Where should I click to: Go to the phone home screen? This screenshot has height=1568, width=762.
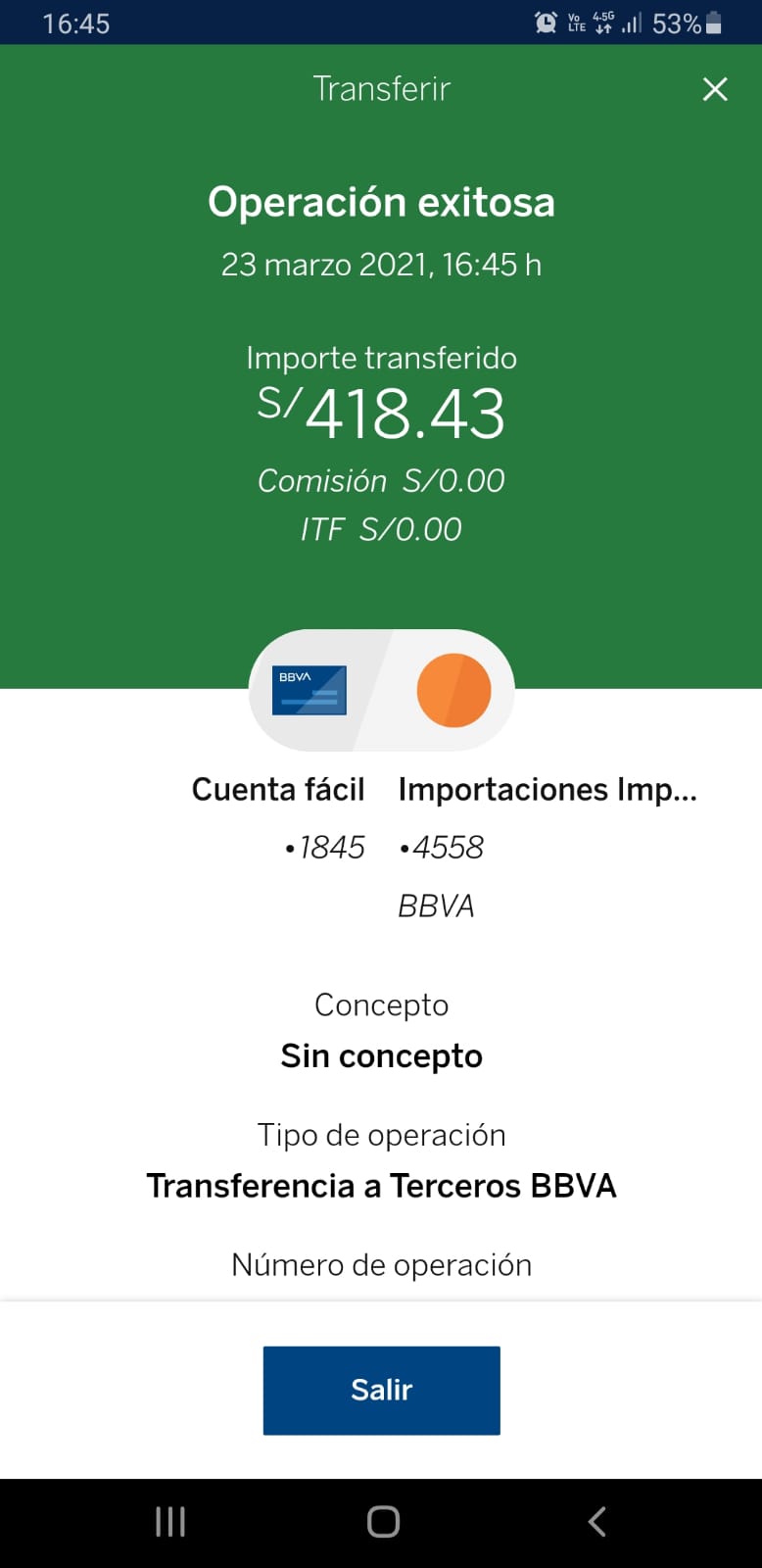pyautogui.click(x=383, y=1521)
